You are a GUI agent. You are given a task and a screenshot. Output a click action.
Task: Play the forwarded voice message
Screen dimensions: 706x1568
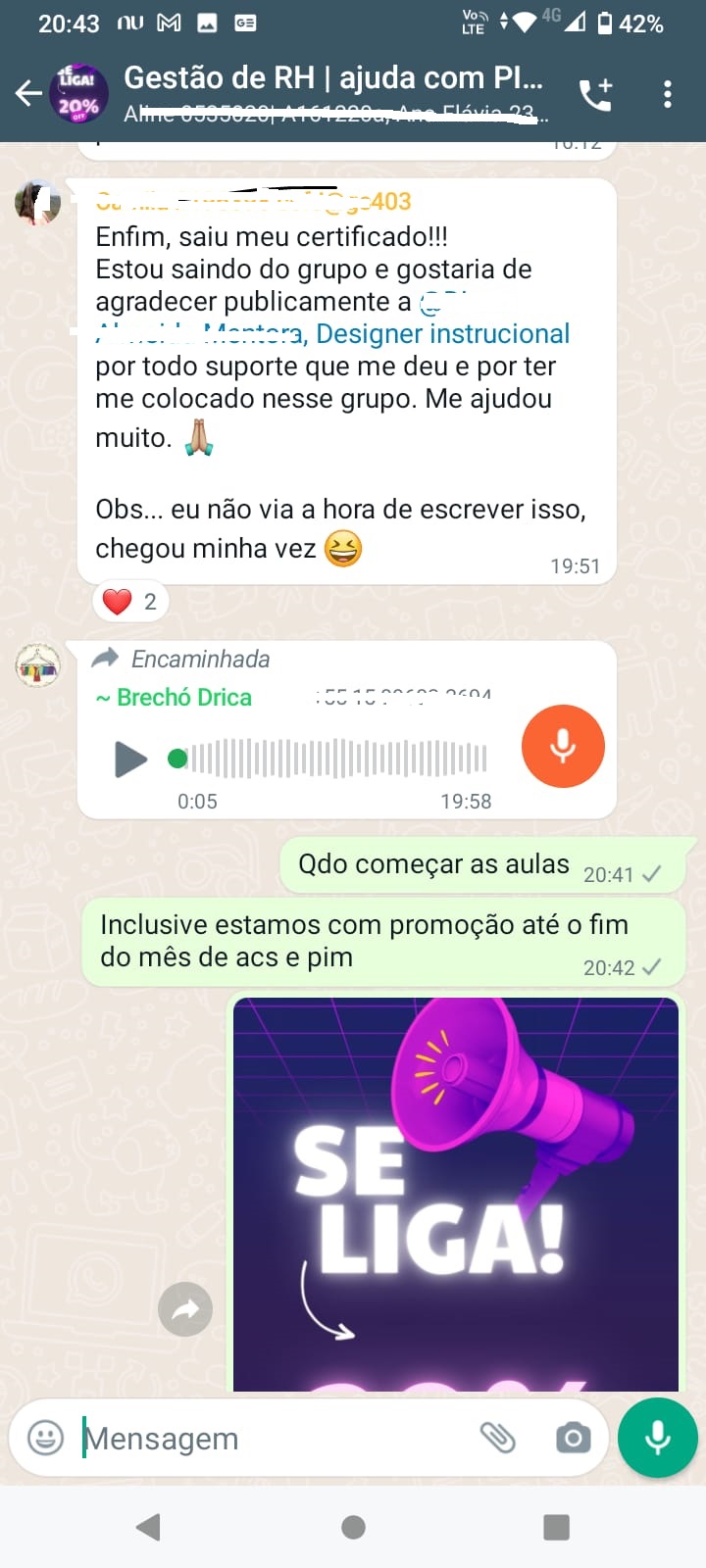coord(130,759)
